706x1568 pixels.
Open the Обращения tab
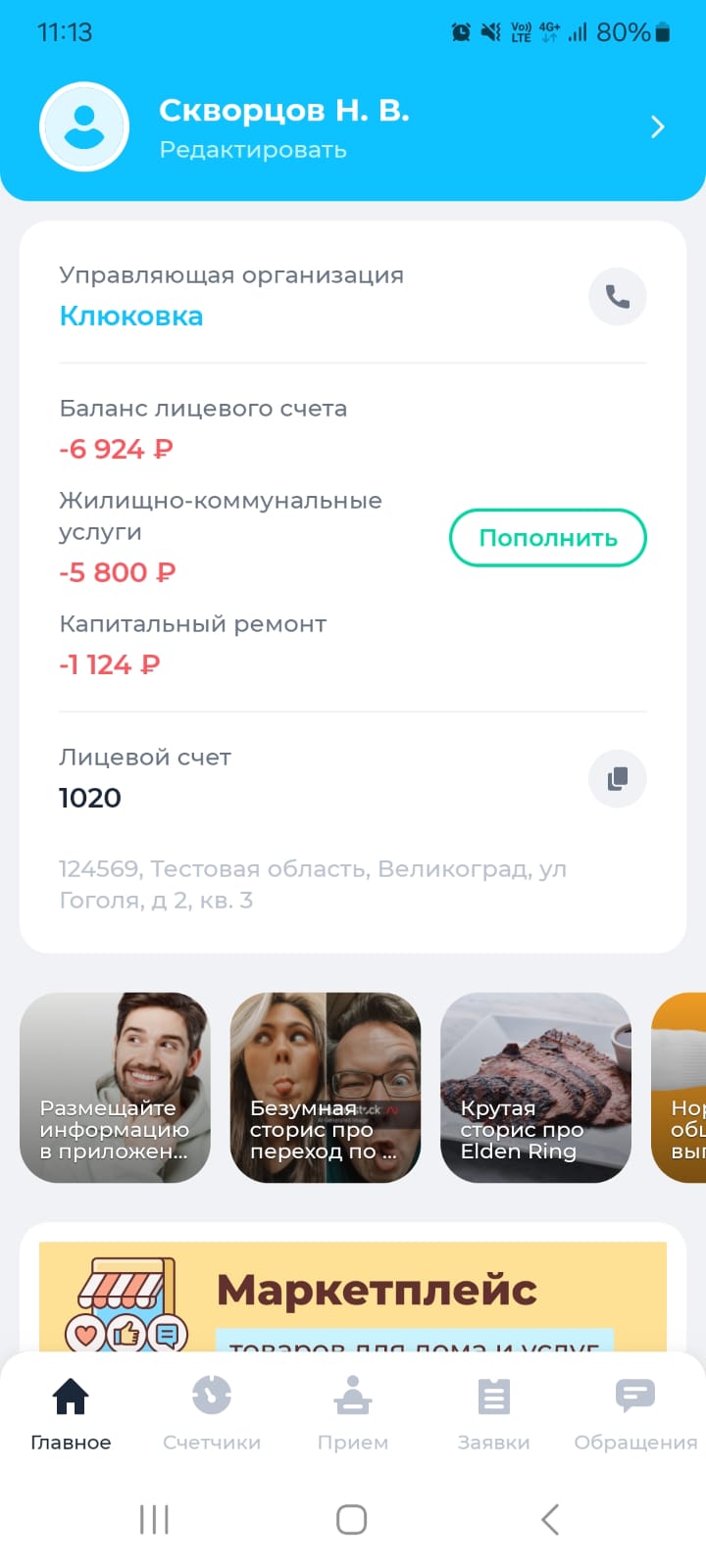pos(635,1412)
